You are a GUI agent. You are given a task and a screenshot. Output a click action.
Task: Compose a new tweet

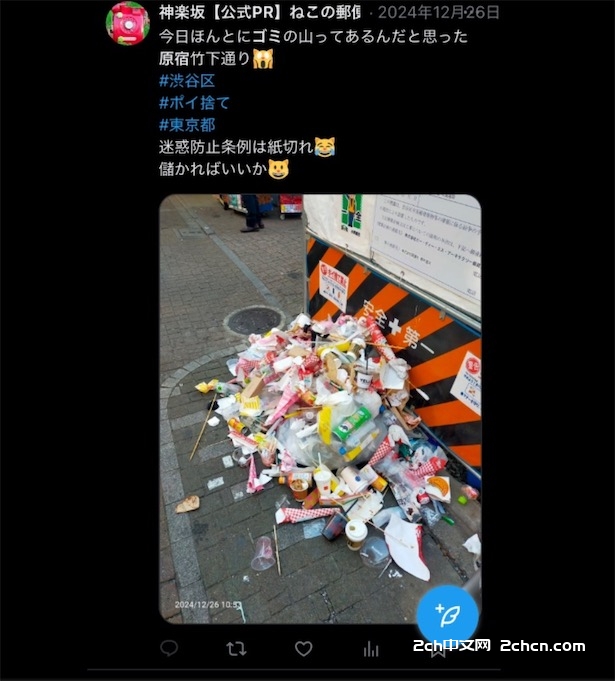pyautogui.click(x=447, y=614)
